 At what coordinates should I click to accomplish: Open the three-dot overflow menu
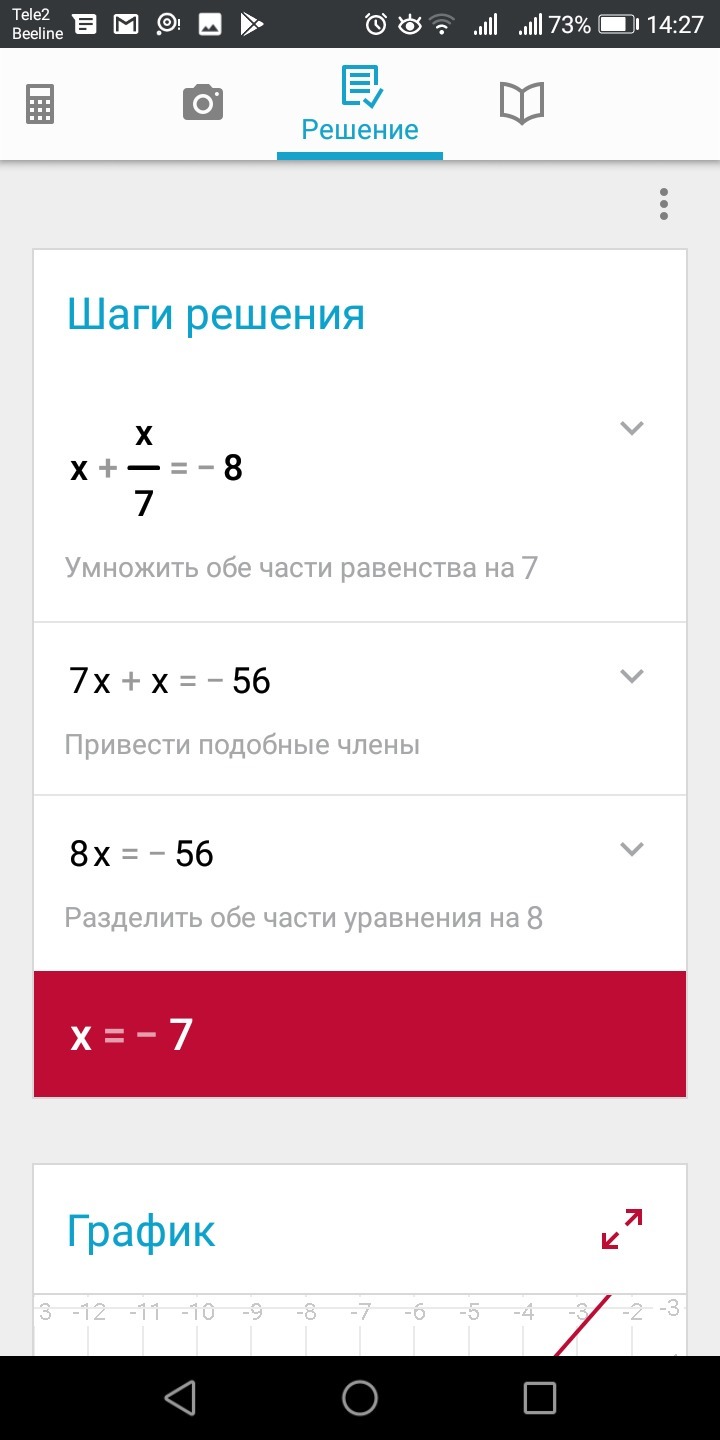point(663,203)
